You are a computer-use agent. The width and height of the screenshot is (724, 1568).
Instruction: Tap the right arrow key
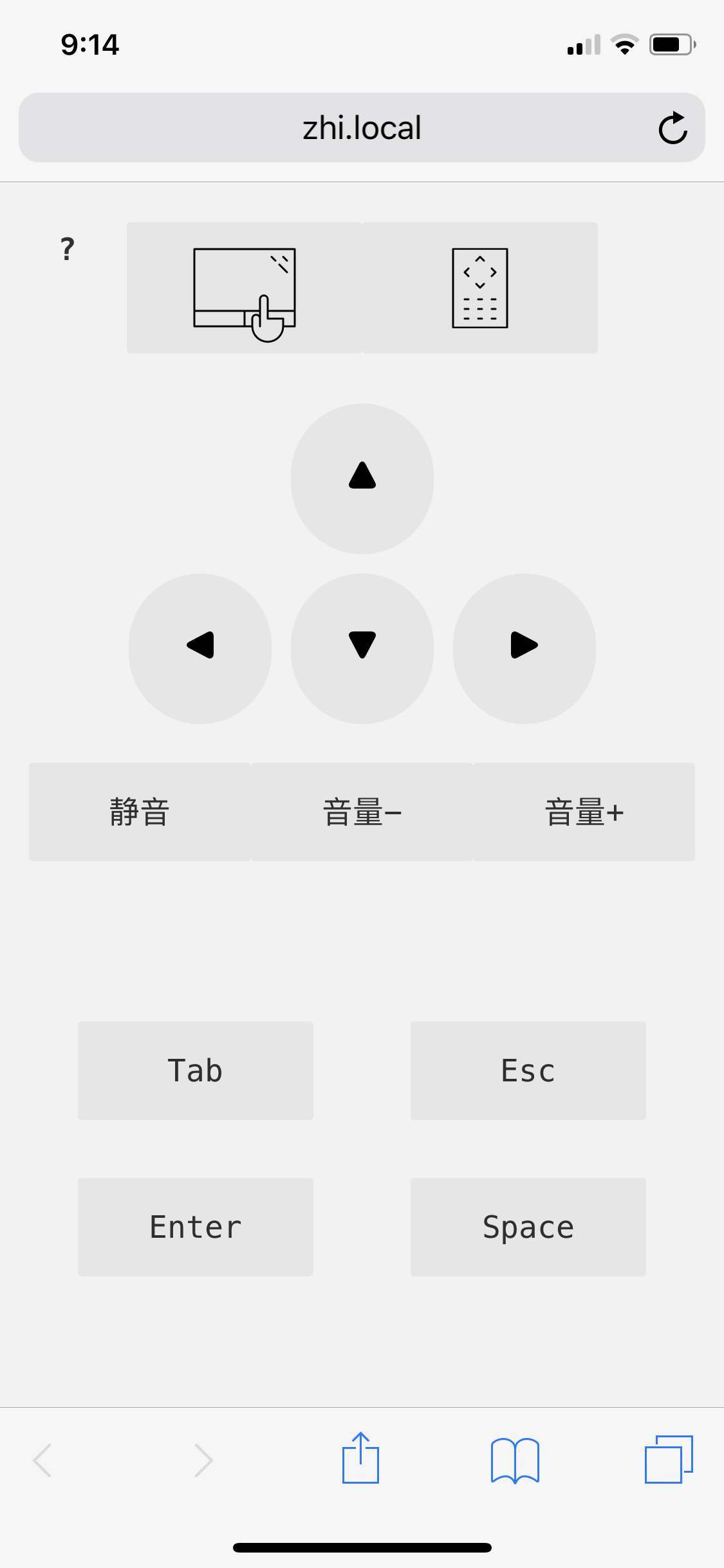pos(524,648)
